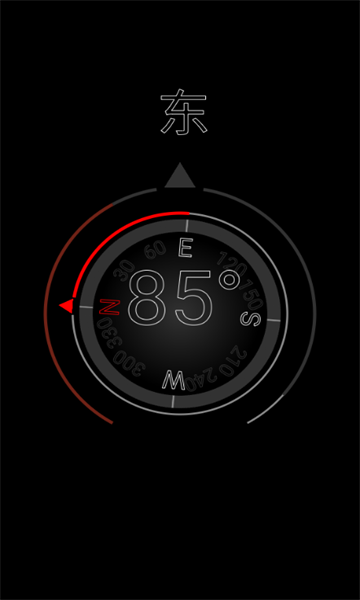
Task: Tap the compass dial showing 85°
Action: click(180, 314)
